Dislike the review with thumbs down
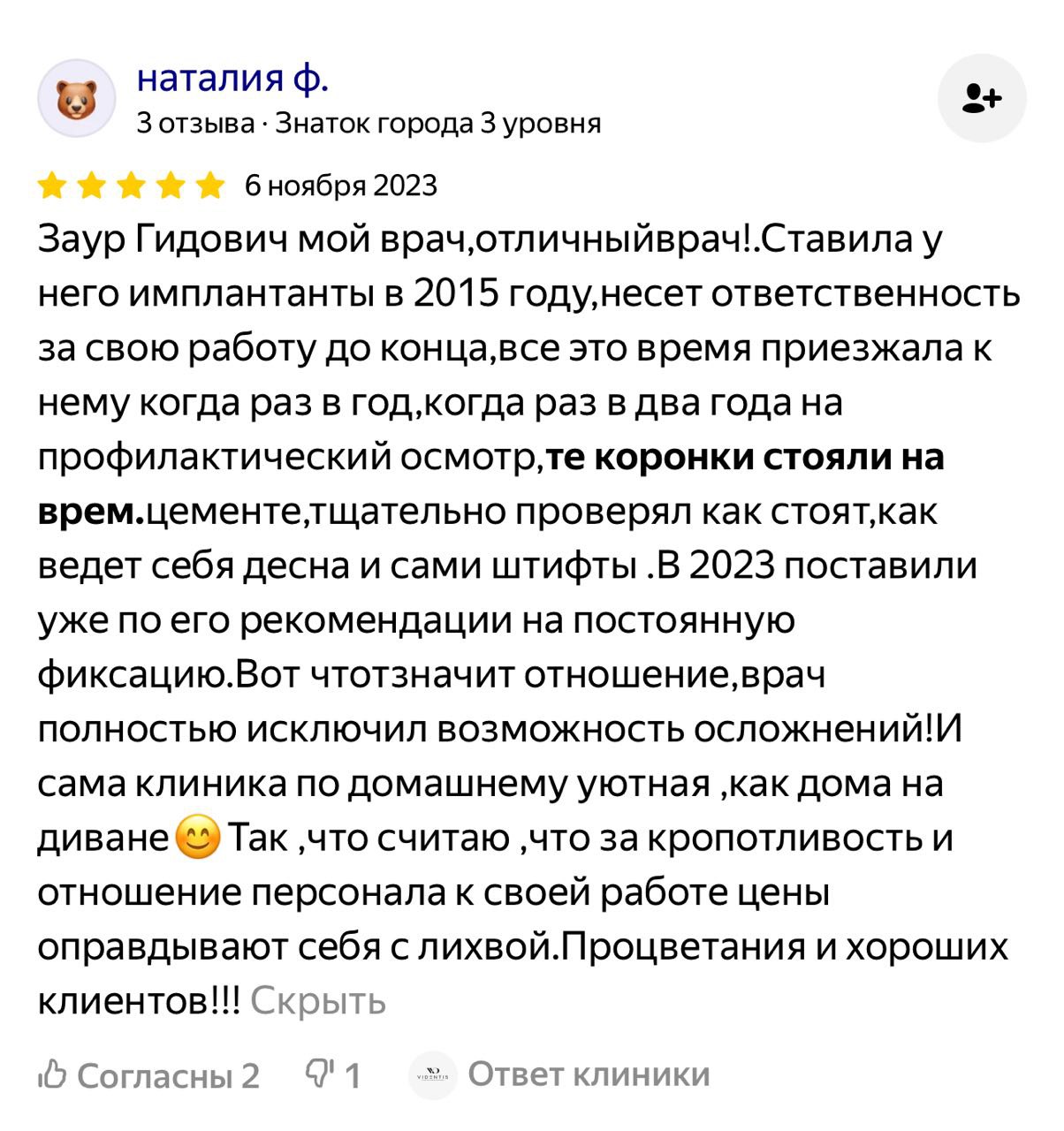1064x1131 pixels. [x=332, y=1074]
